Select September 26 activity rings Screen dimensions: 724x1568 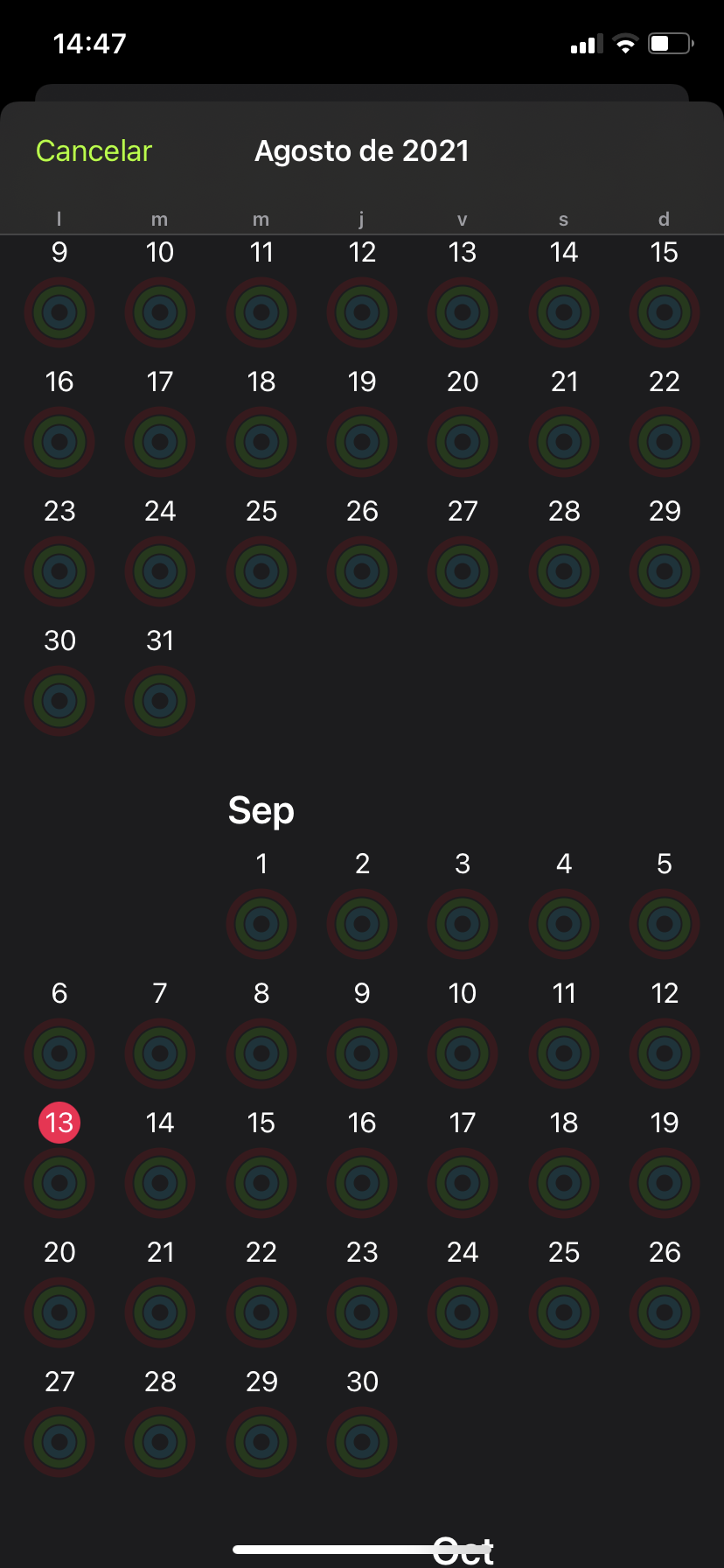coord(664,1312)
